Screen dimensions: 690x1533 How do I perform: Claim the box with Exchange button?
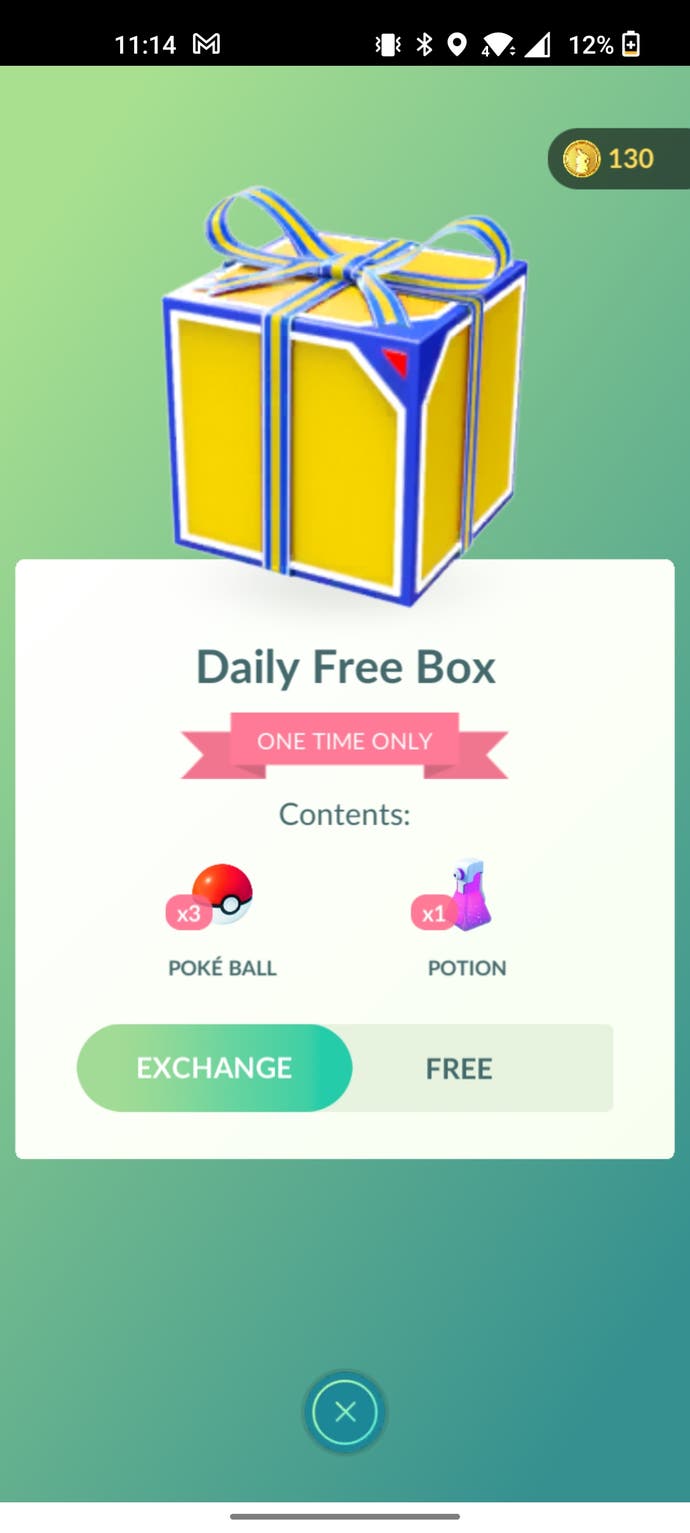coord(214,1068)
